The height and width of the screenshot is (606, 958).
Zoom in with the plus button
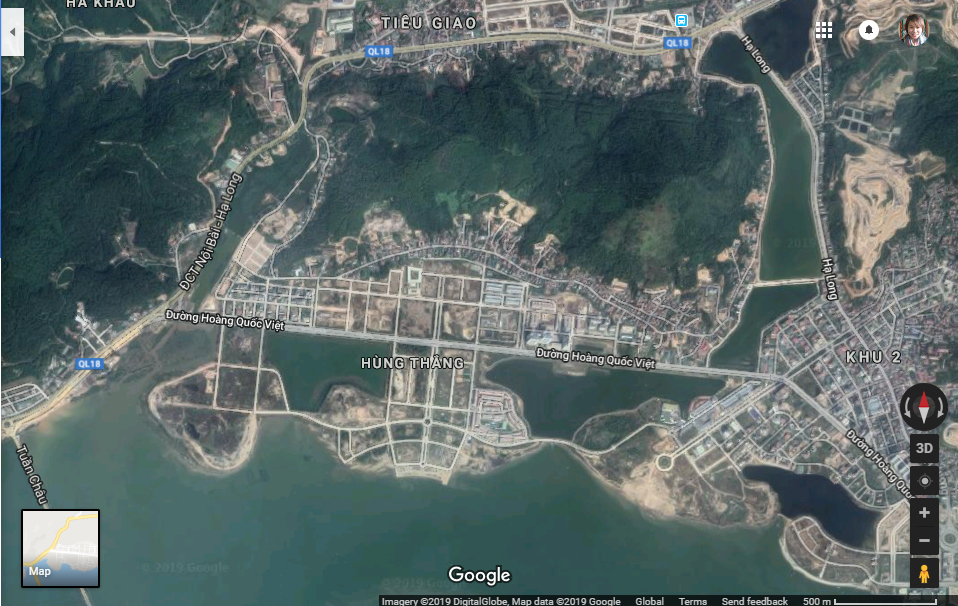pos(924,512)
